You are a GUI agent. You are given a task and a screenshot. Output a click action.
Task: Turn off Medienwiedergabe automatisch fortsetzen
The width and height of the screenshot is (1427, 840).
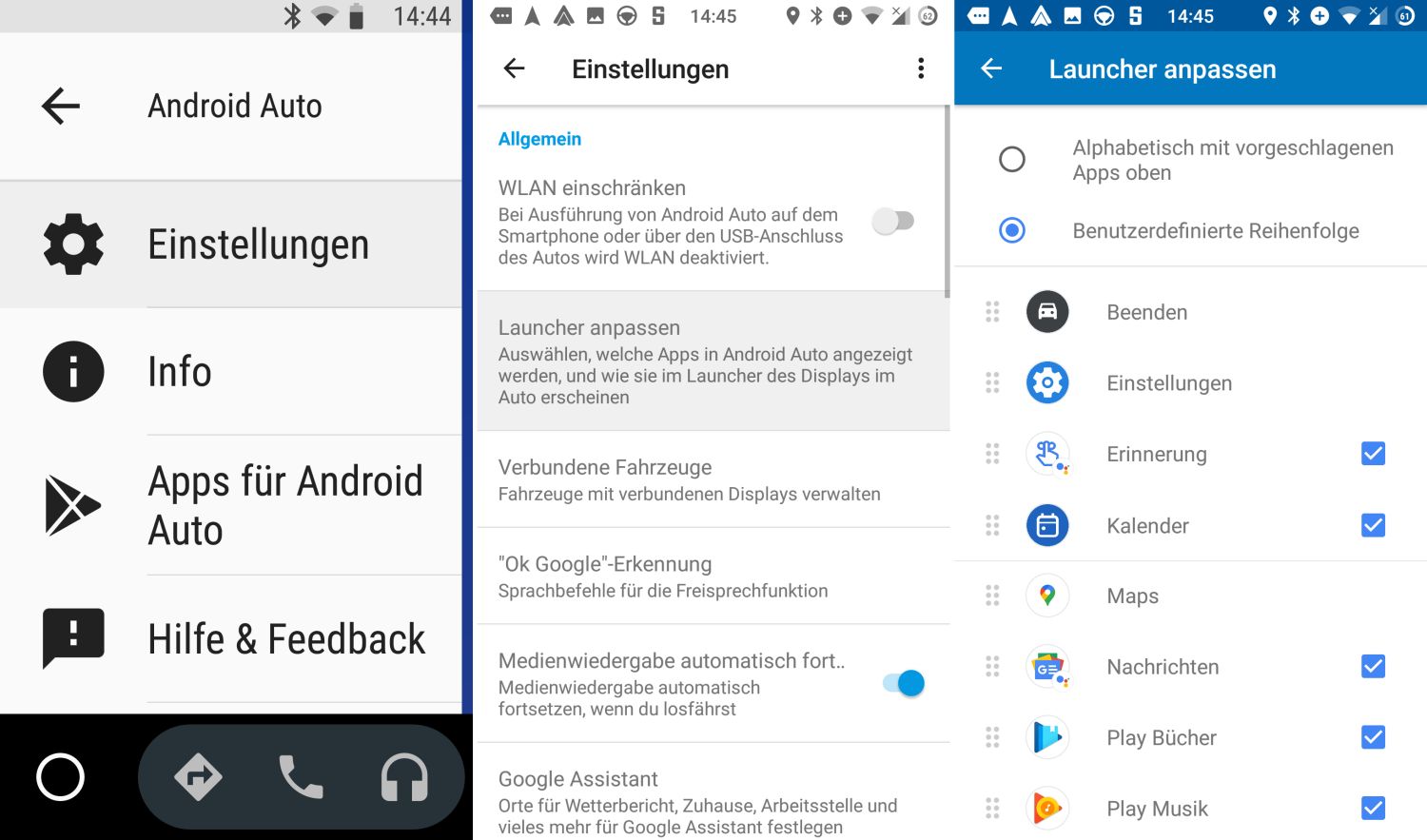pyautogui.click(x=904, y=683)
